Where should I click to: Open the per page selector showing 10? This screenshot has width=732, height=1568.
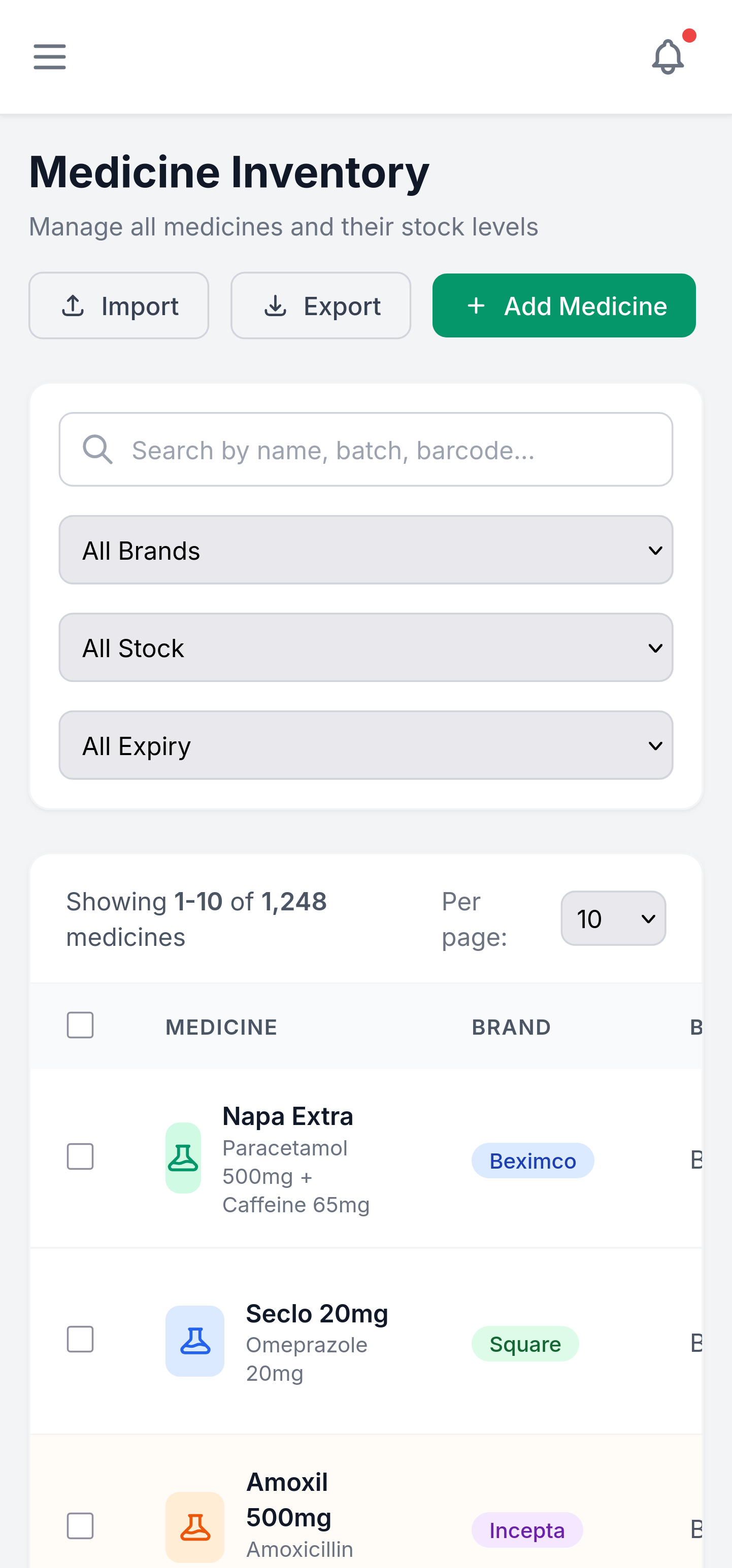(x=613, y=918)
